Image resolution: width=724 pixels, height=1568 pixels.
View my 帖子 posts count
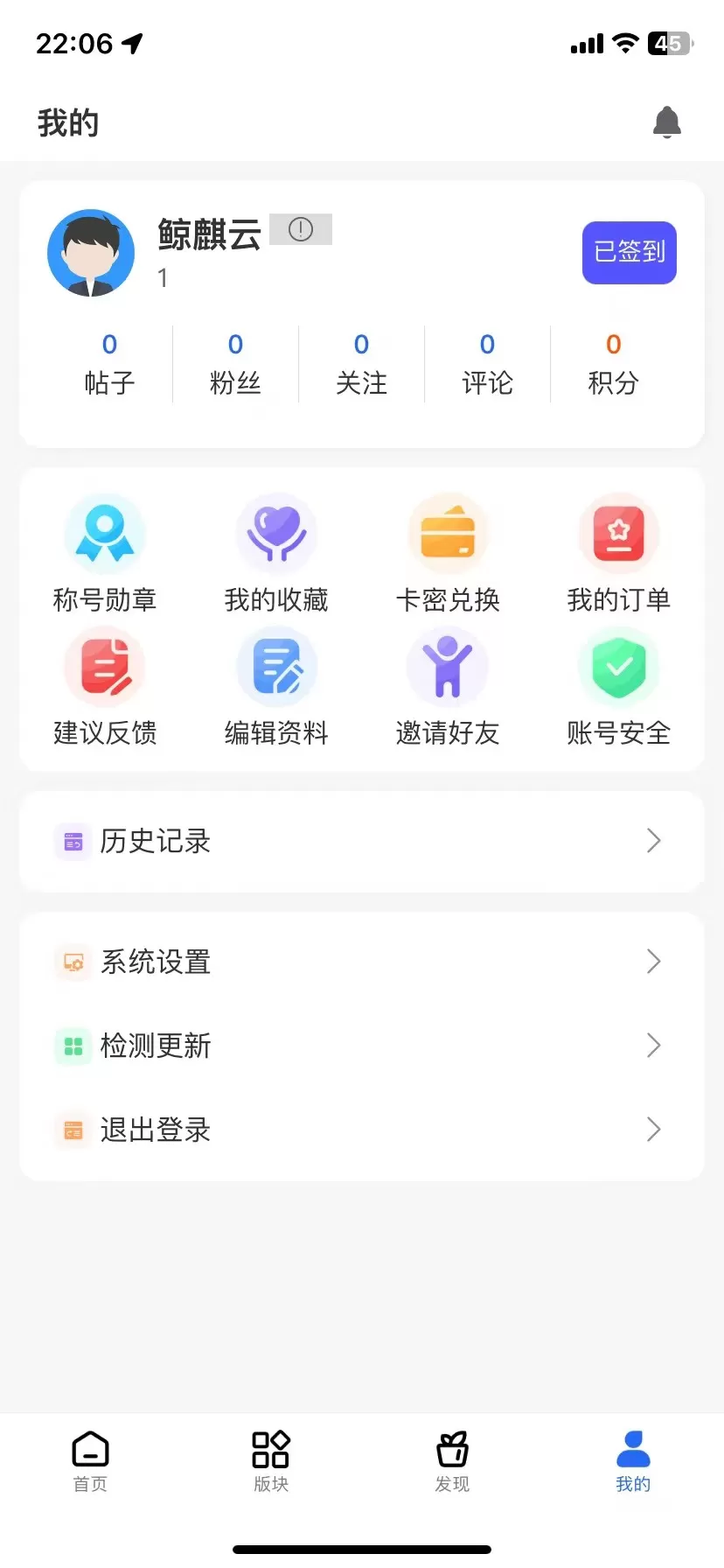109,364
